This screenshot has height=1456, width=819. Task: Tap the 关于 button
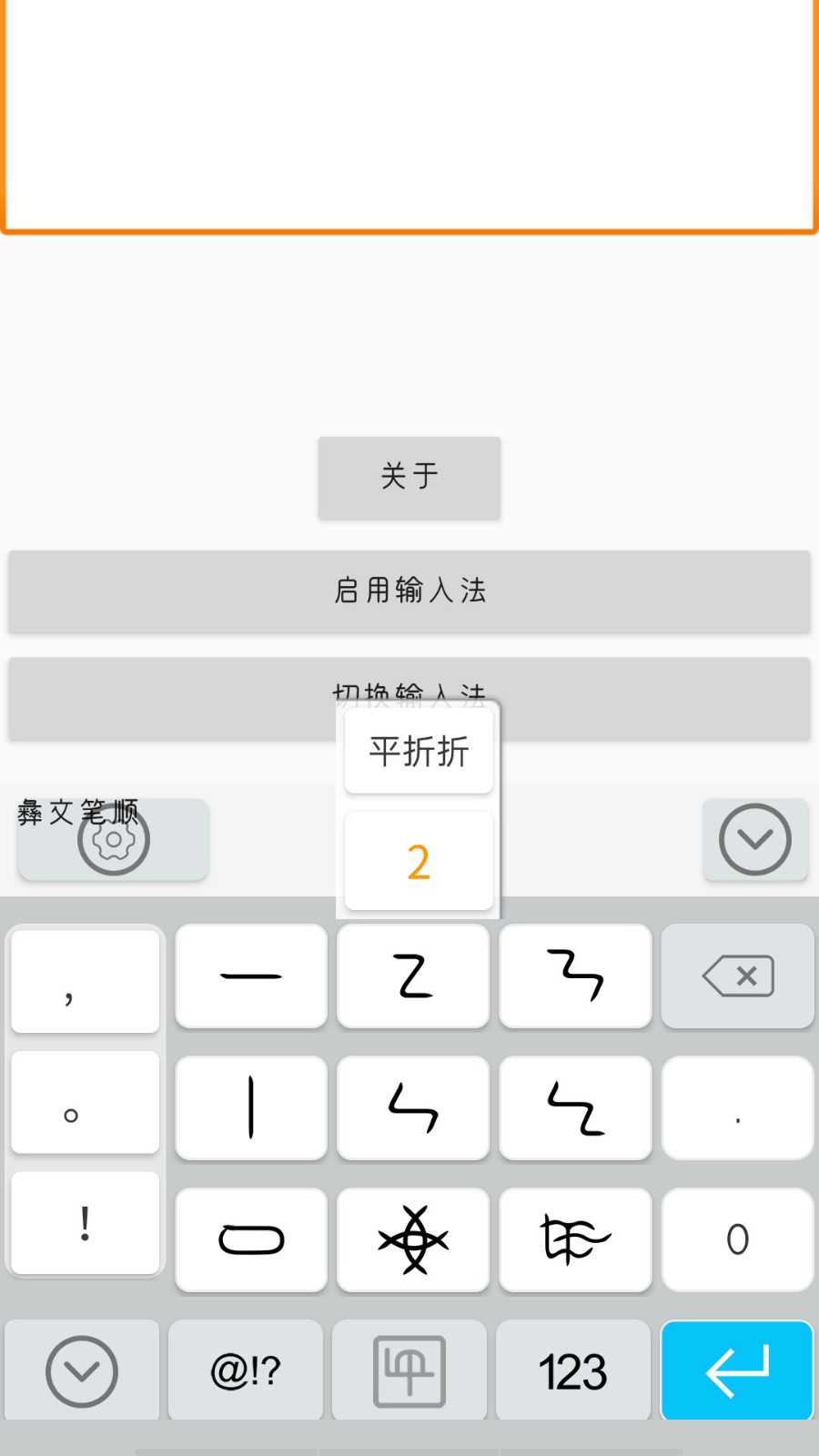coord(409,477)
